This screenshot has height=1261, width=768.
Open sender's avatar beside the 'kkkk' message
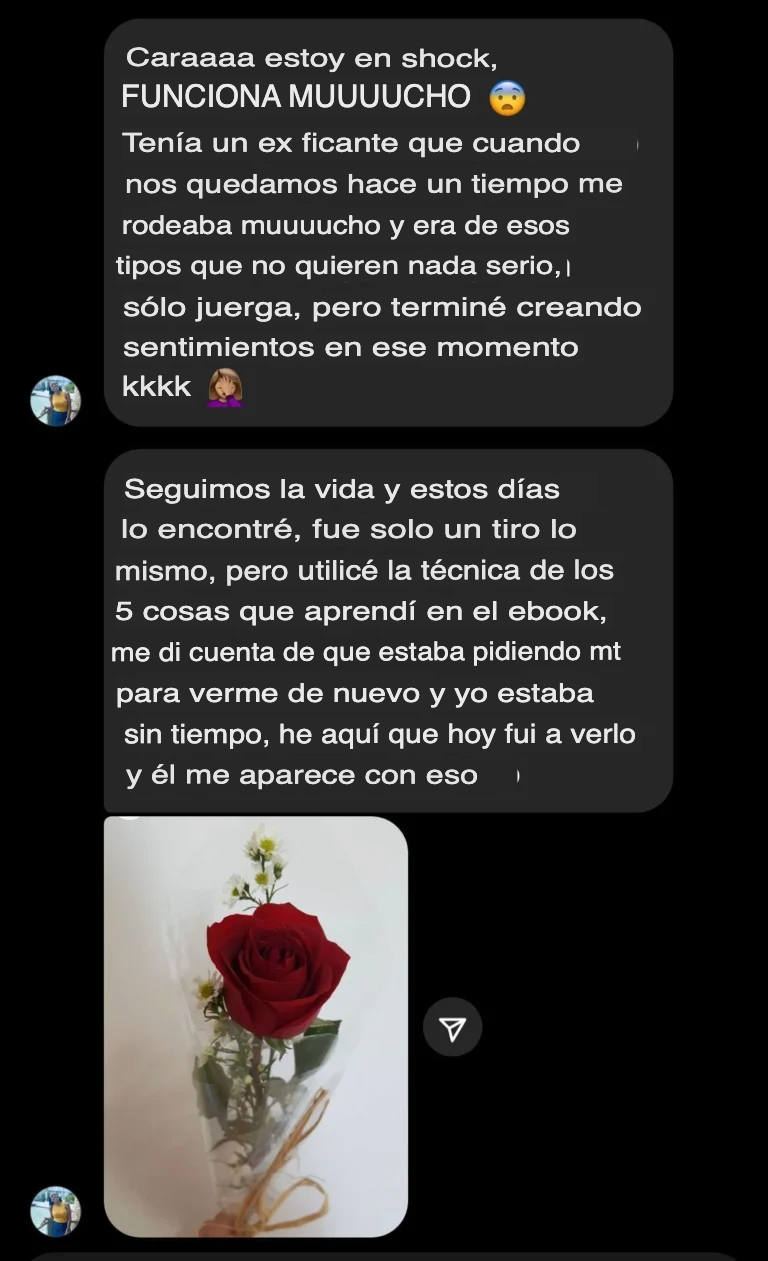(x=56, y=401)
